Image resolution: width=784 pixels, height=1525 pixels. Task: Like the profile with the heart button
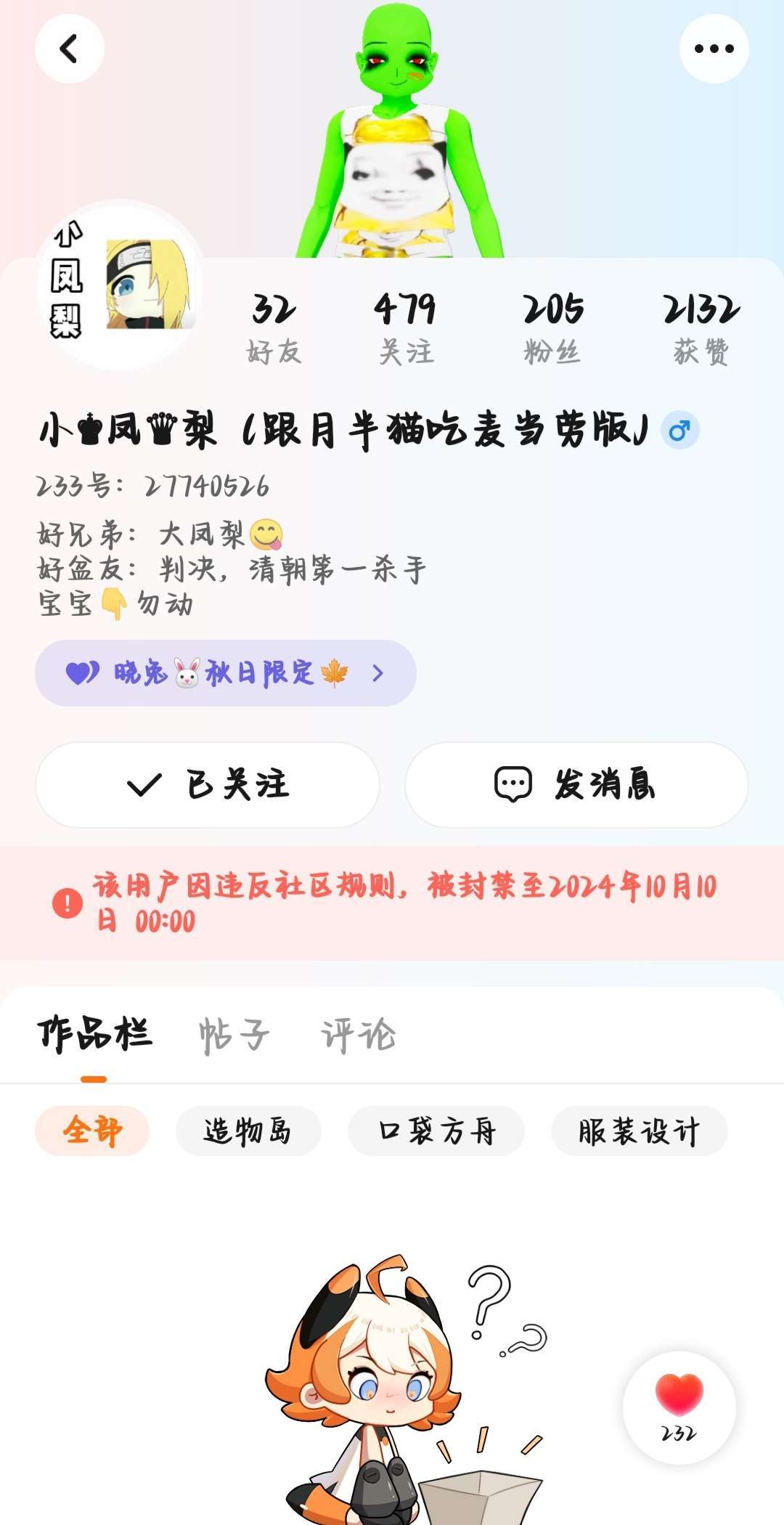[679, 1407]
